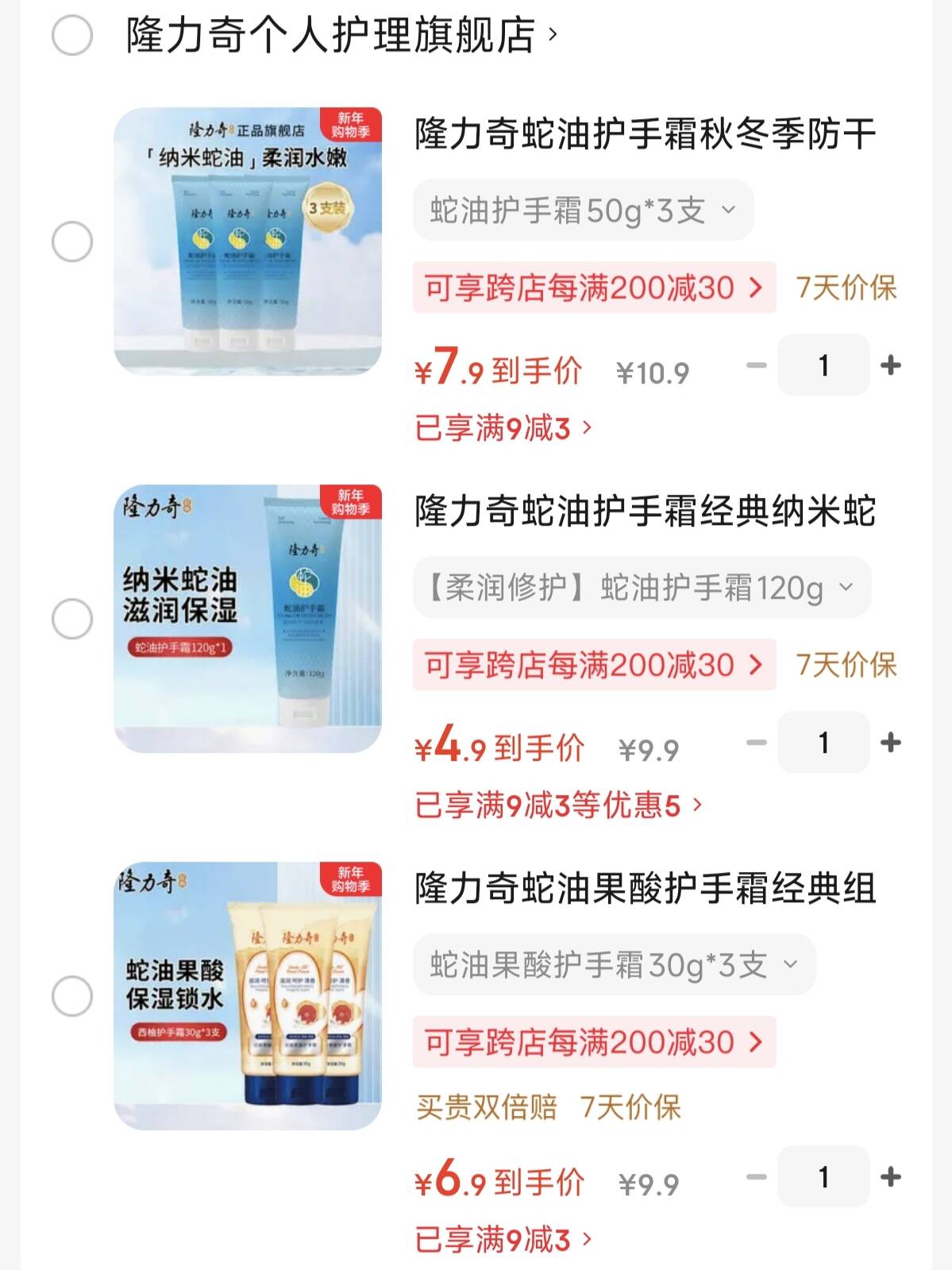Increase quantity of the ¥6.9 hand cream
952x1270 pixels.
click(x=891, y=1176)
